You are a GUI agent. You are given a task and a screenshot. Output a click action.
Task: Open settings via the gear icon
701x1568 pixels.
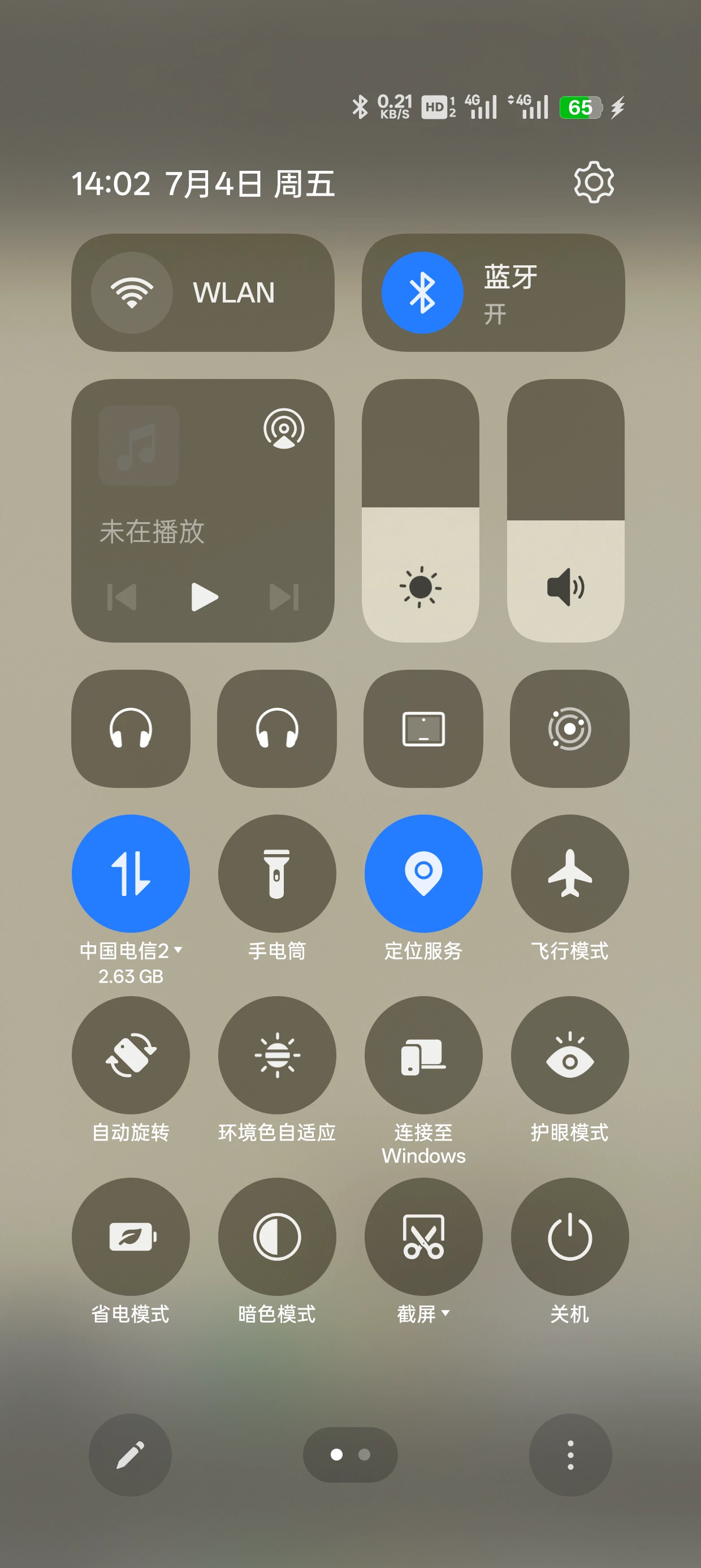(x=593, y=183)
